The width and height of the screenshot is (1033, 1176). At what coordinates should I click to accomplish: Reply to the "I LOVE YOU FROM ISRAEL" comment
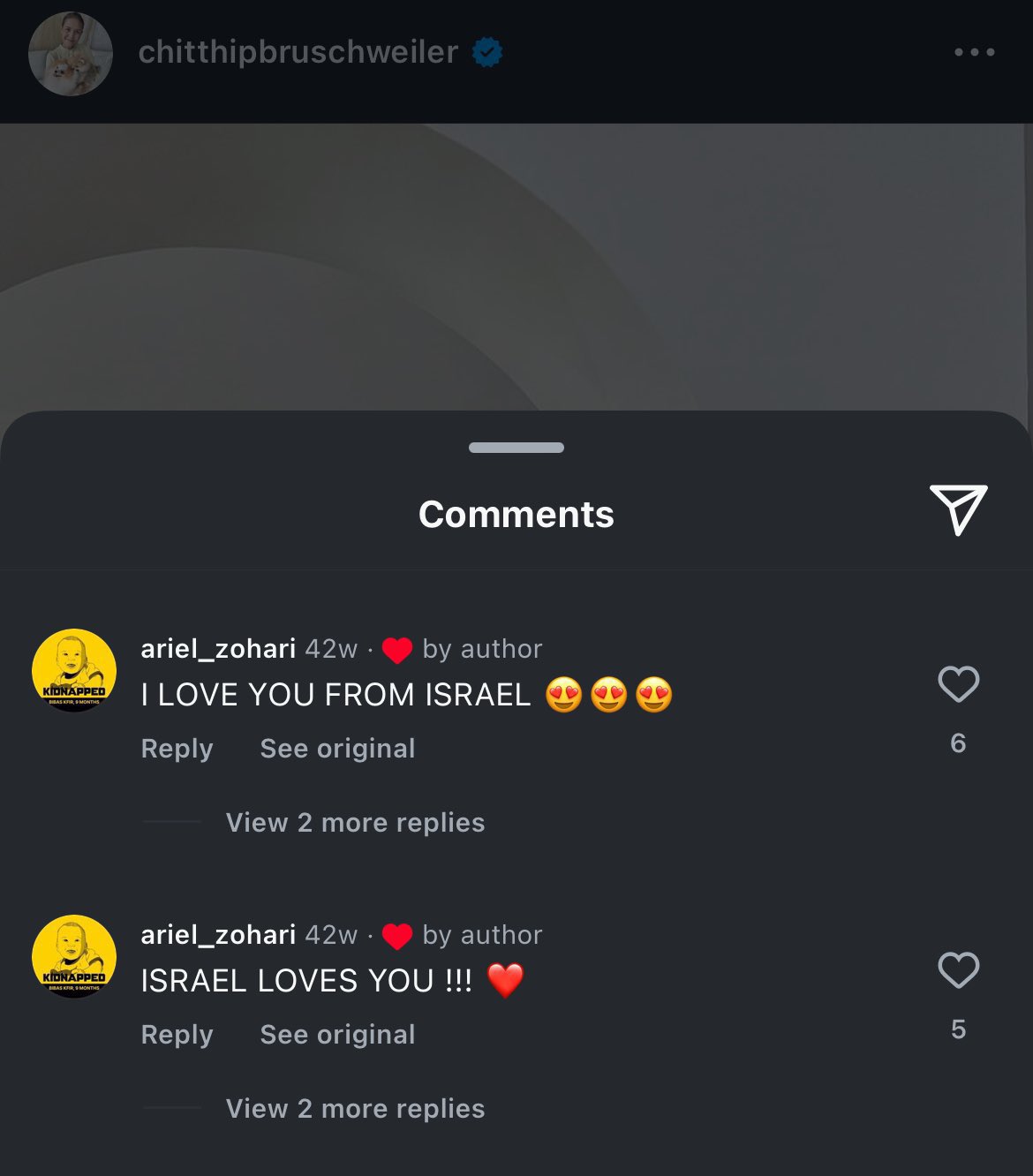(177, 749)
